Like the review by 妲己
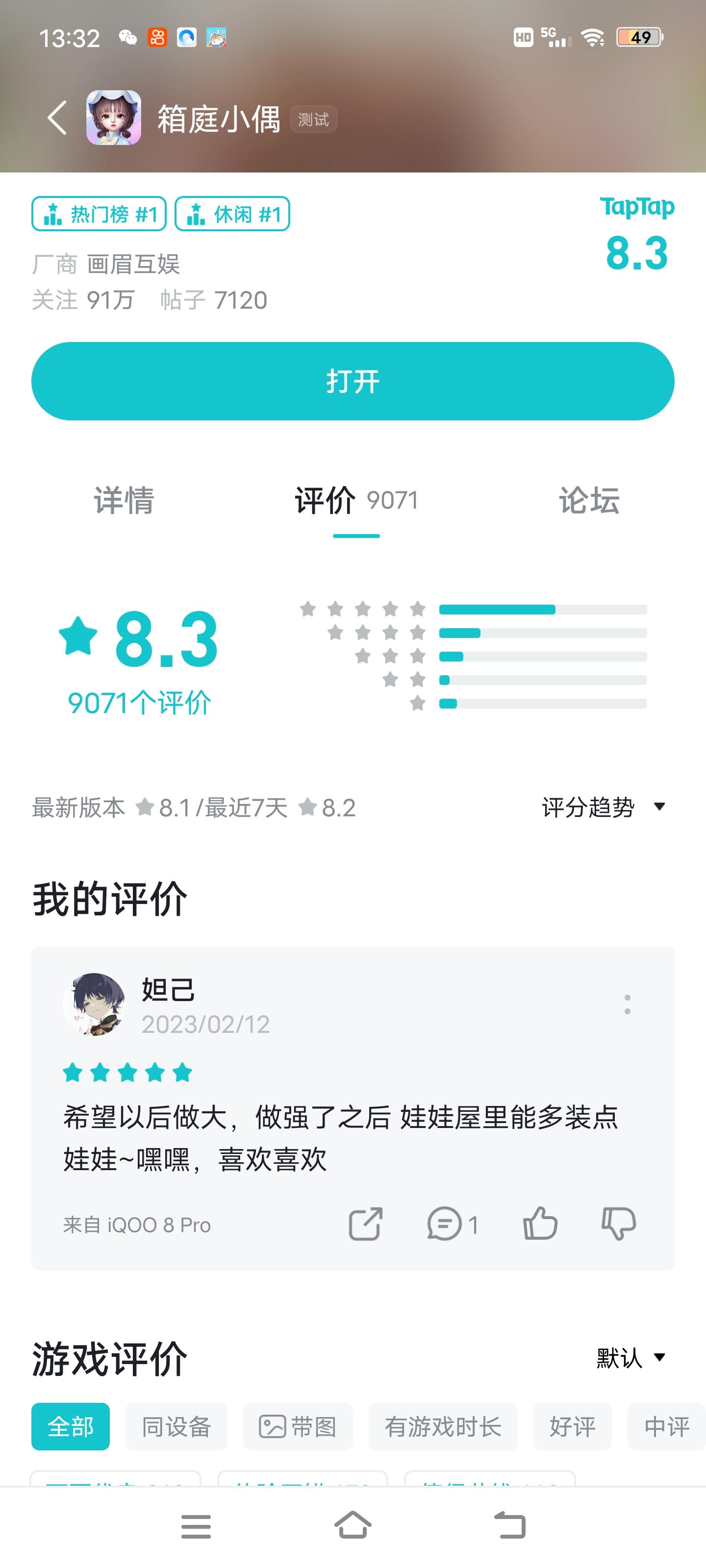706x1568 pixels. tap(540, 1224)
